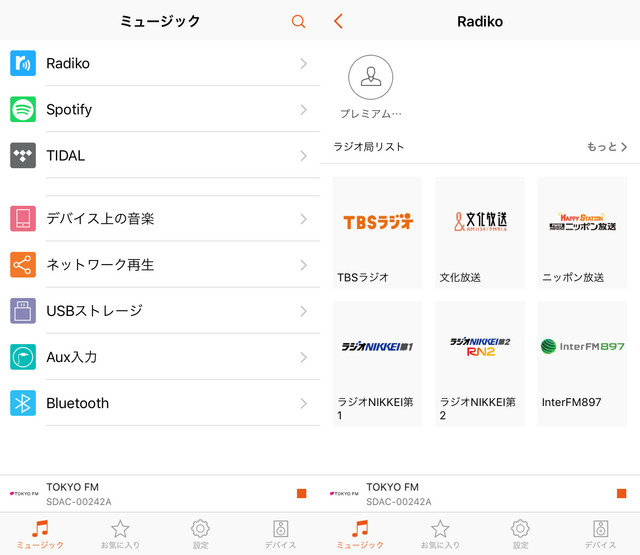Choose ネットワーク再生
The image size is (640, 555).
160,264
